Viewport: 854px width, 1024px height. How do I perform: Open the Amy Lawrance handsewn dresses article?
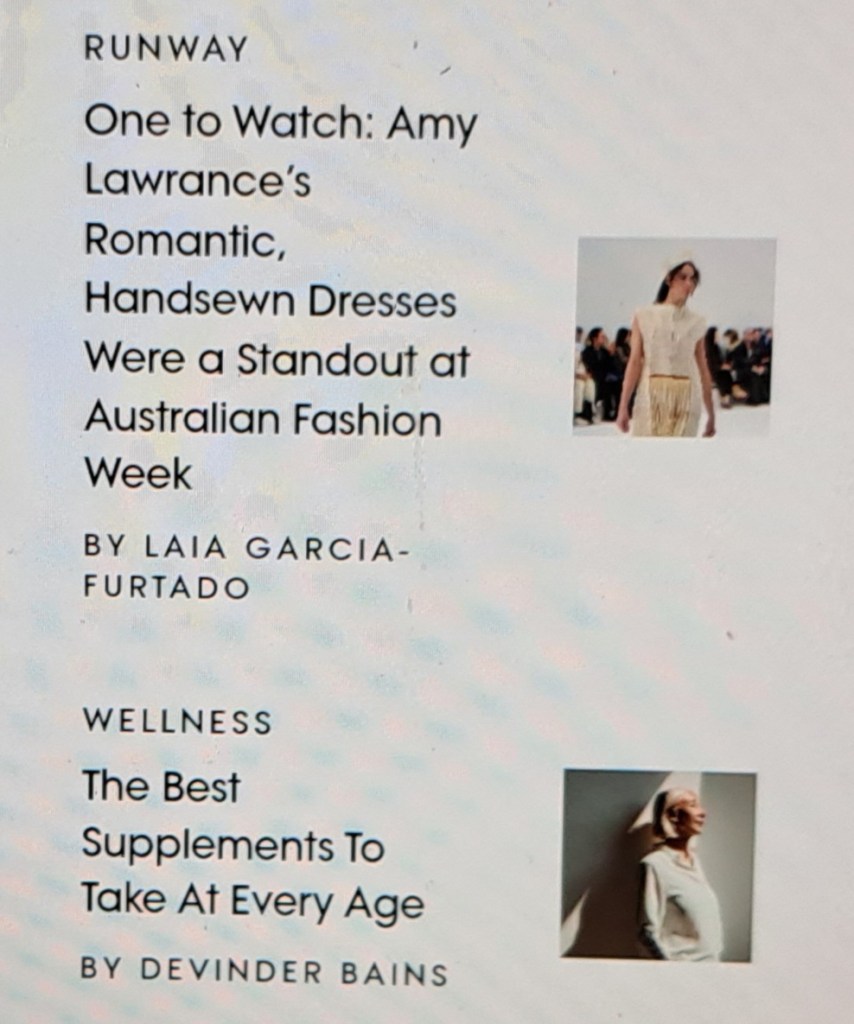click(277, 299)
